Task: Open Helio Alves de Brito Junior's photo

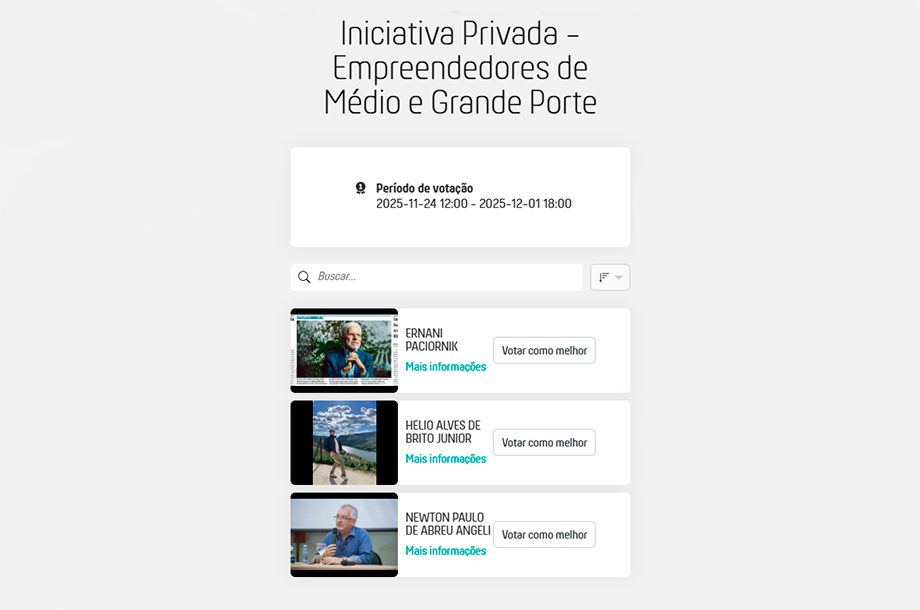Action: (344, 442)
